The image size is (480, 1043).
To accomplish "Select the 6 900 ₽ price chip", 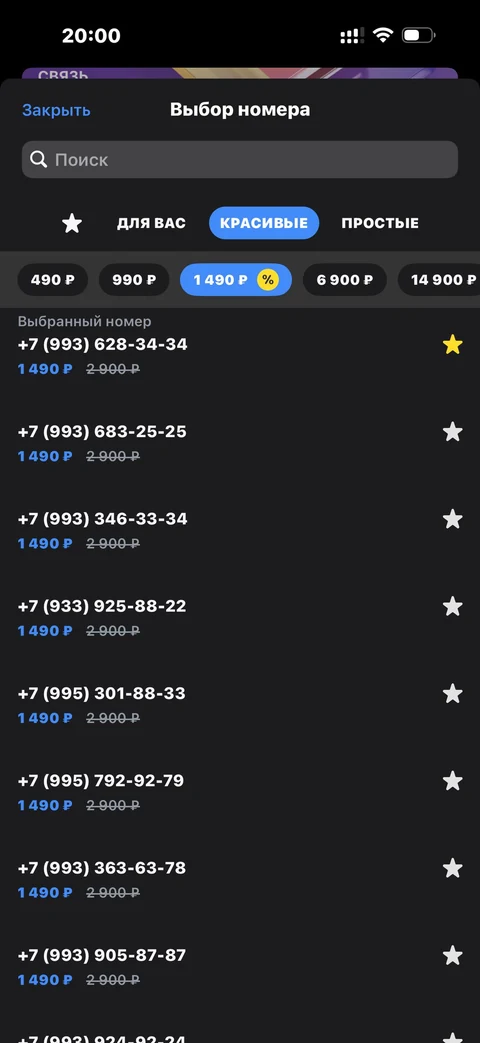I will pos(344,280).
